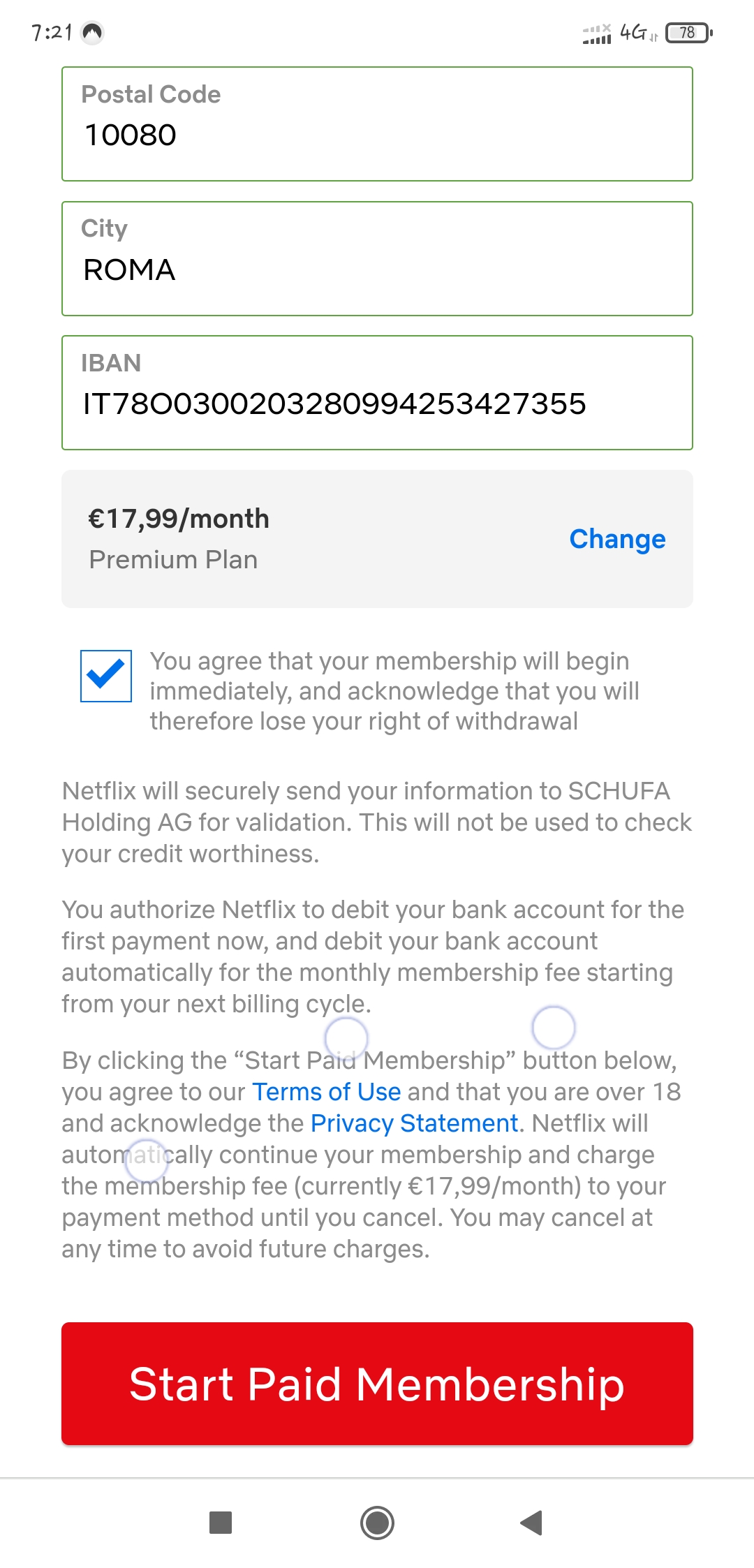
Task: Open the Terms of Use link
Action: (x=326, y=1092)
